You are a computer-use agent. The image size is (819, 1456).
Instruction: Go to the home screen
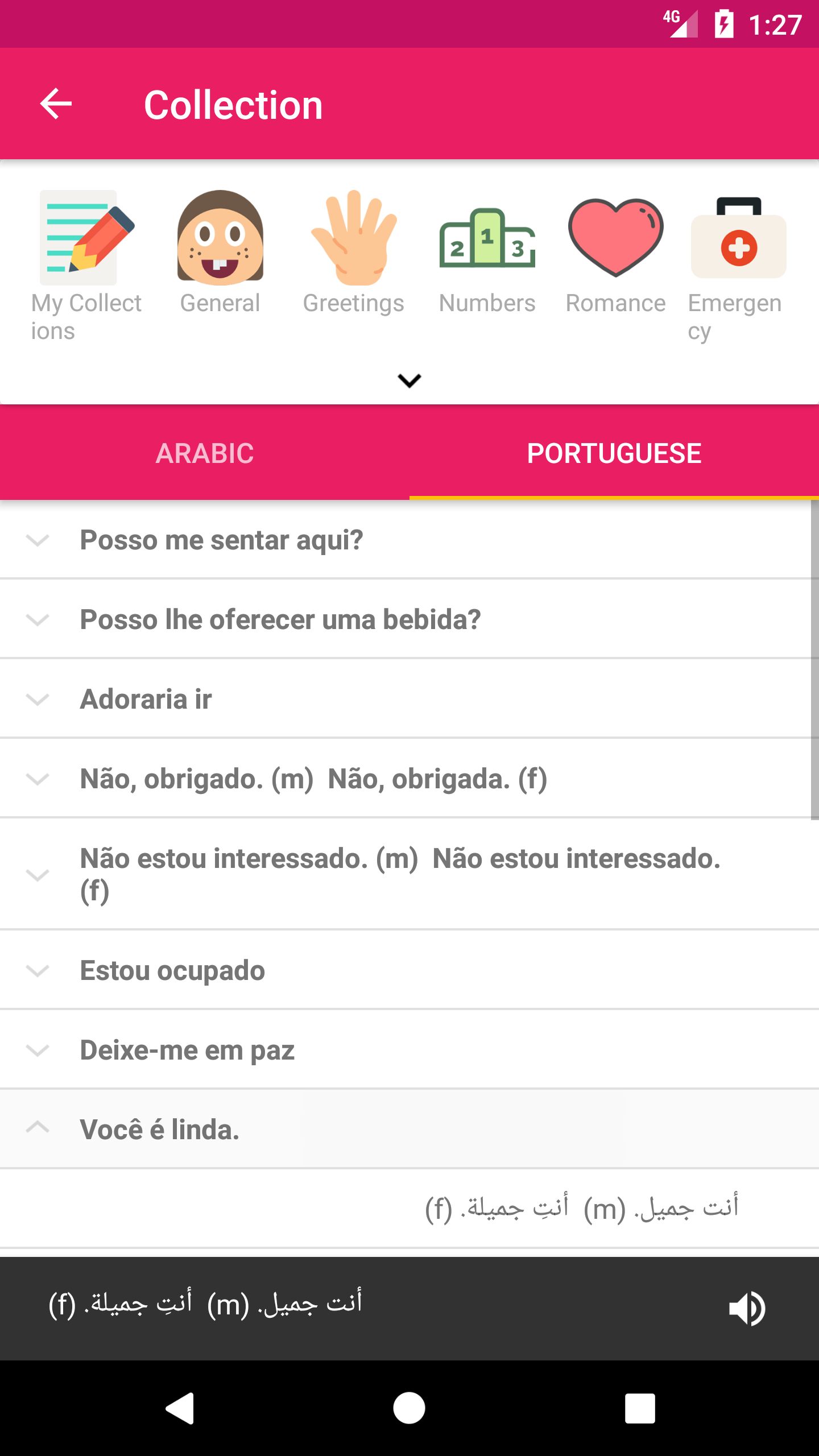click(x=409, y=1408)
